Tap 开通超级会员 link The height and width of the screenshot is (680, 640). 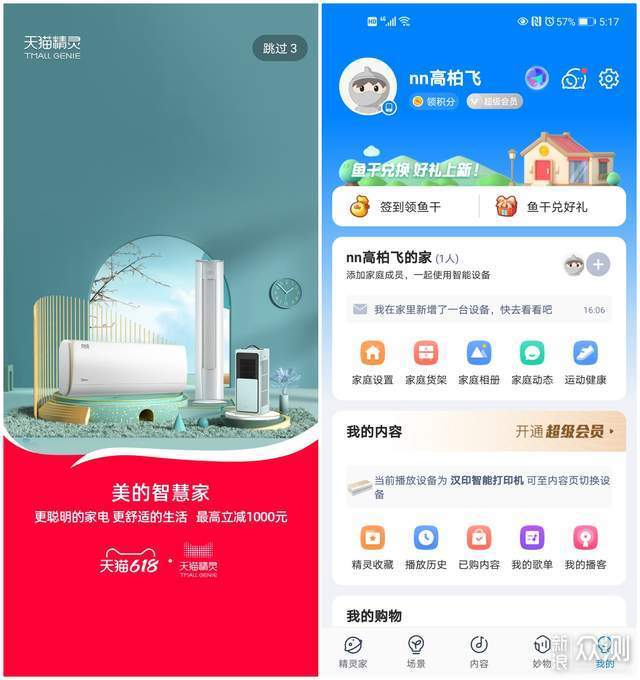(x=564, y=431)
